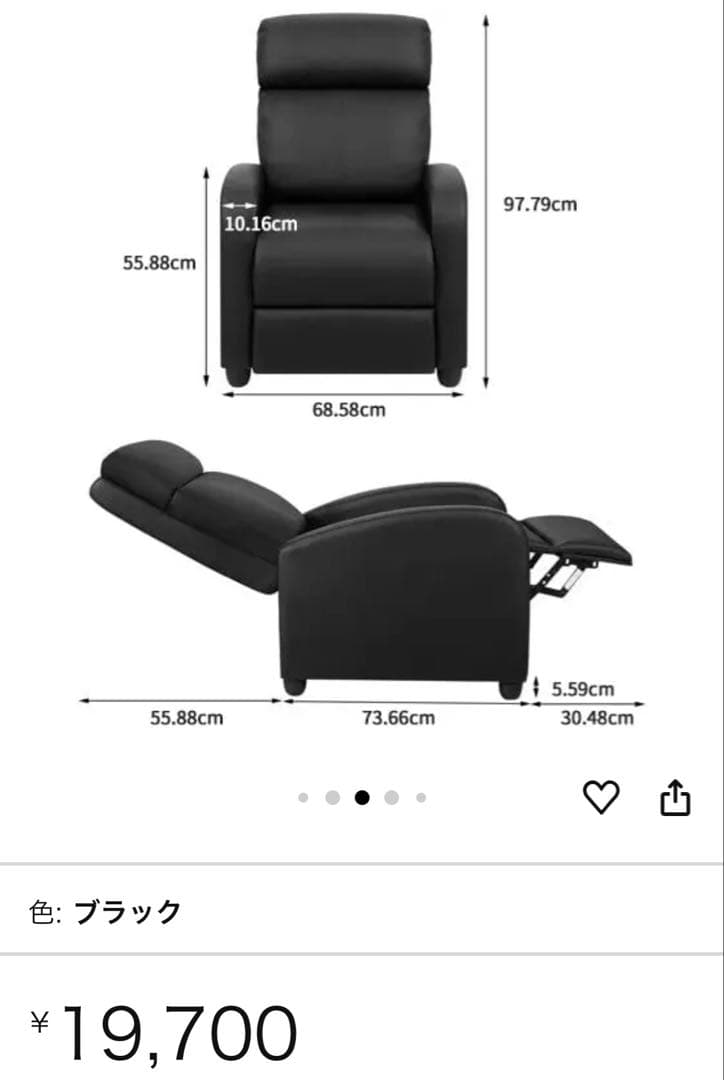Add this recliner to the wish list

[601, 797]
